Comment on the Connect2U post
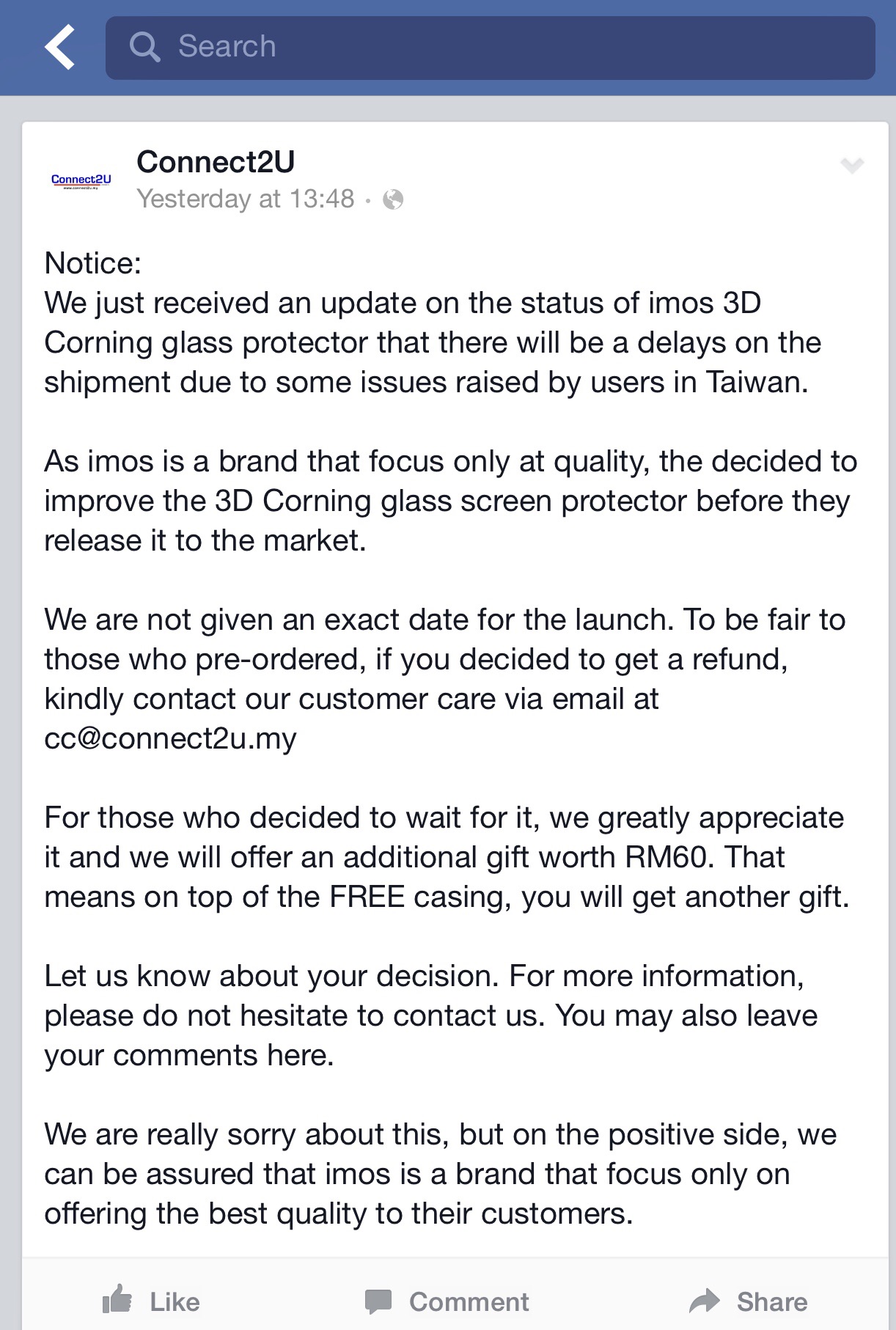The width and height of the screenshot is (896, 1330). point(447,1301)
